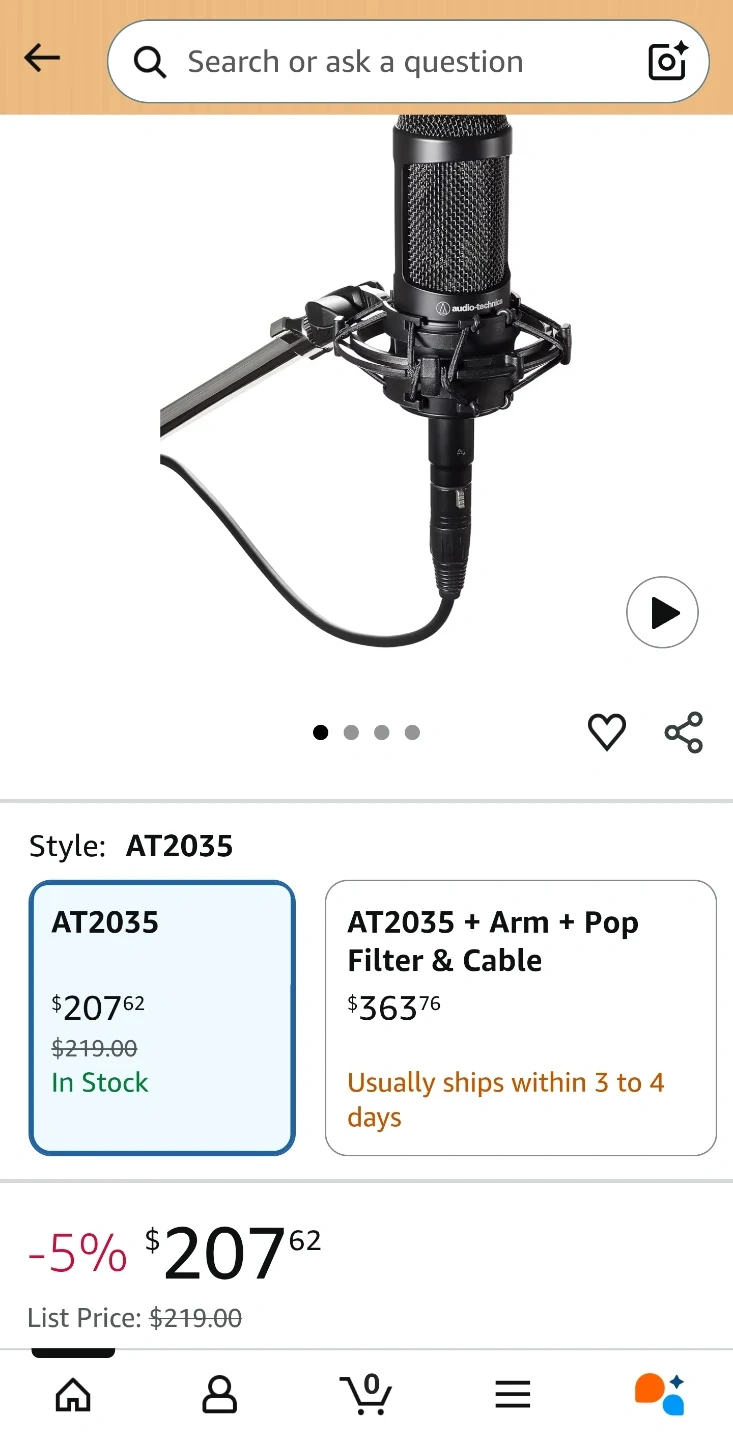
Task: Share this product
Action: (684, 733)
